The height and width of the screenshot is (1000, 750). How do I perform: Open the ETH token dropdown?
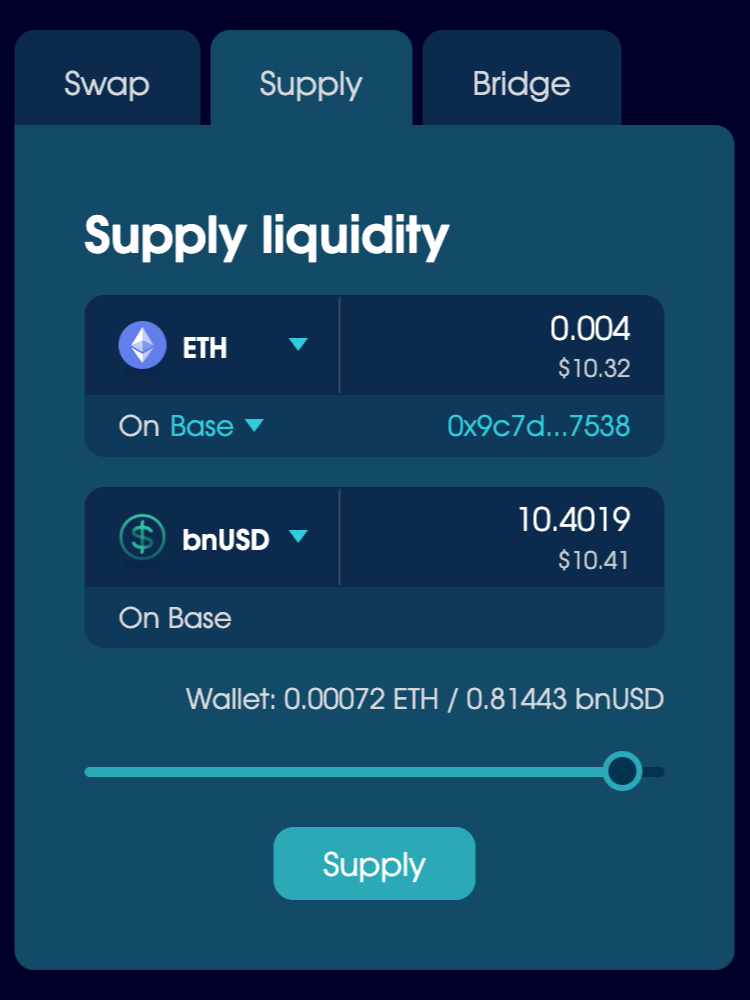point(213,346)
